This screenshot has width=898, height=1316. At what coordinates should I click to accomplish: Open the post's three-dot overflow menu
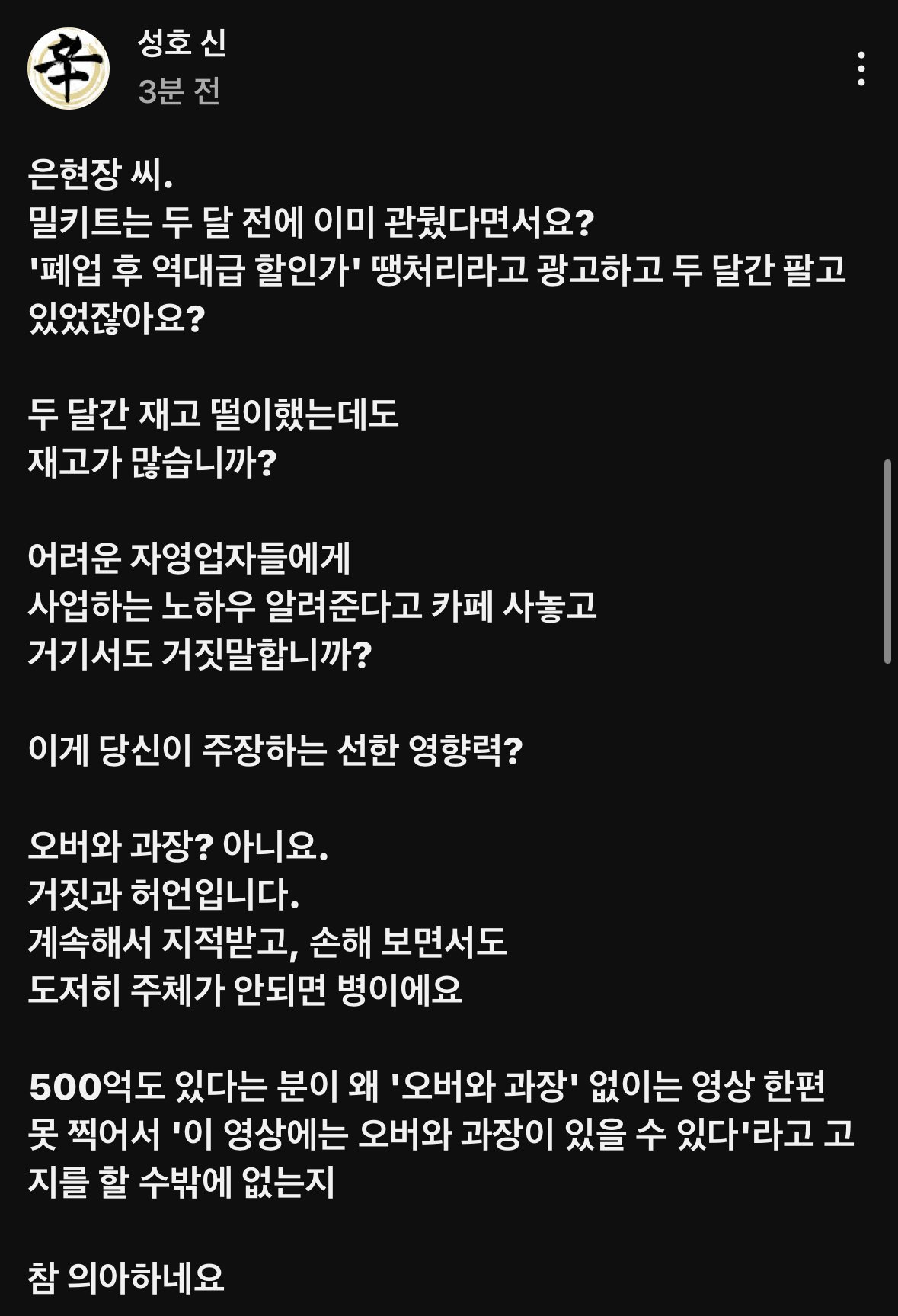click(x=861, y=69)
